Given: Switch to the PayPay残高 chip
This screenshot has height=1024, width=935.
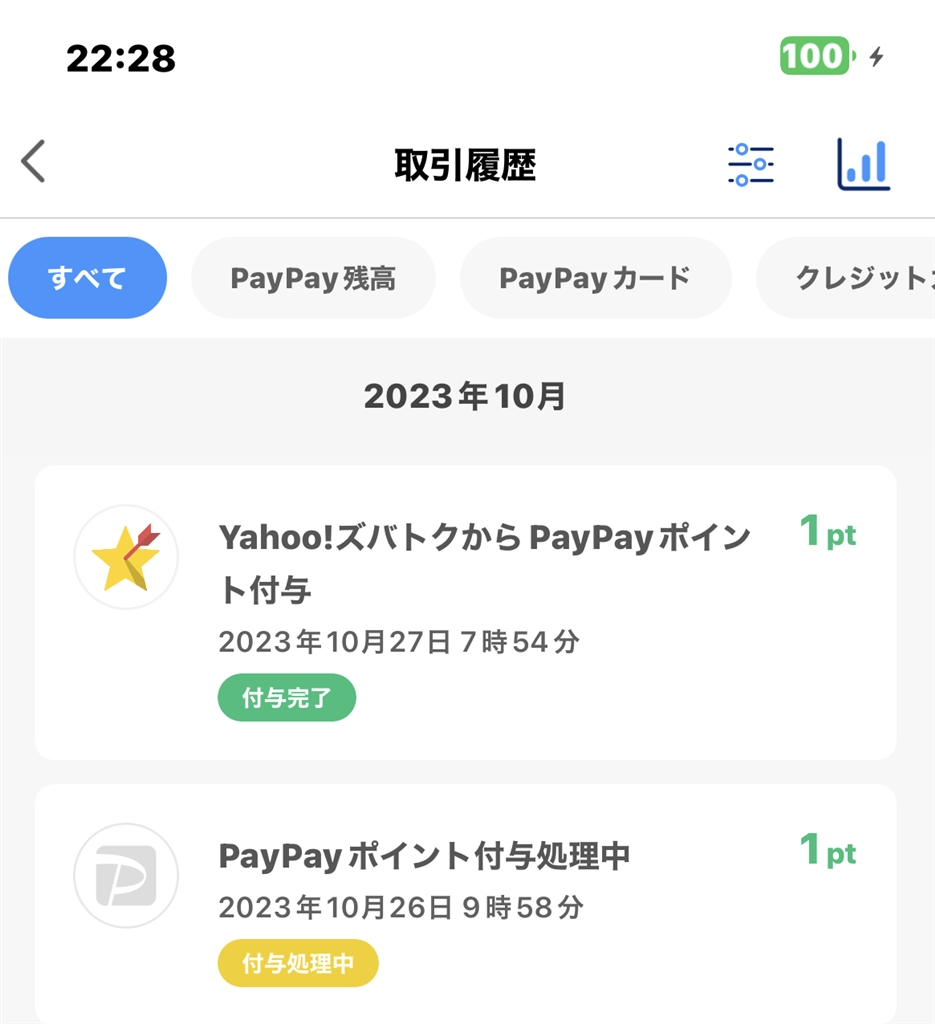Looking at the screenshot, I should pyautogui.click(x=313, y=278).
